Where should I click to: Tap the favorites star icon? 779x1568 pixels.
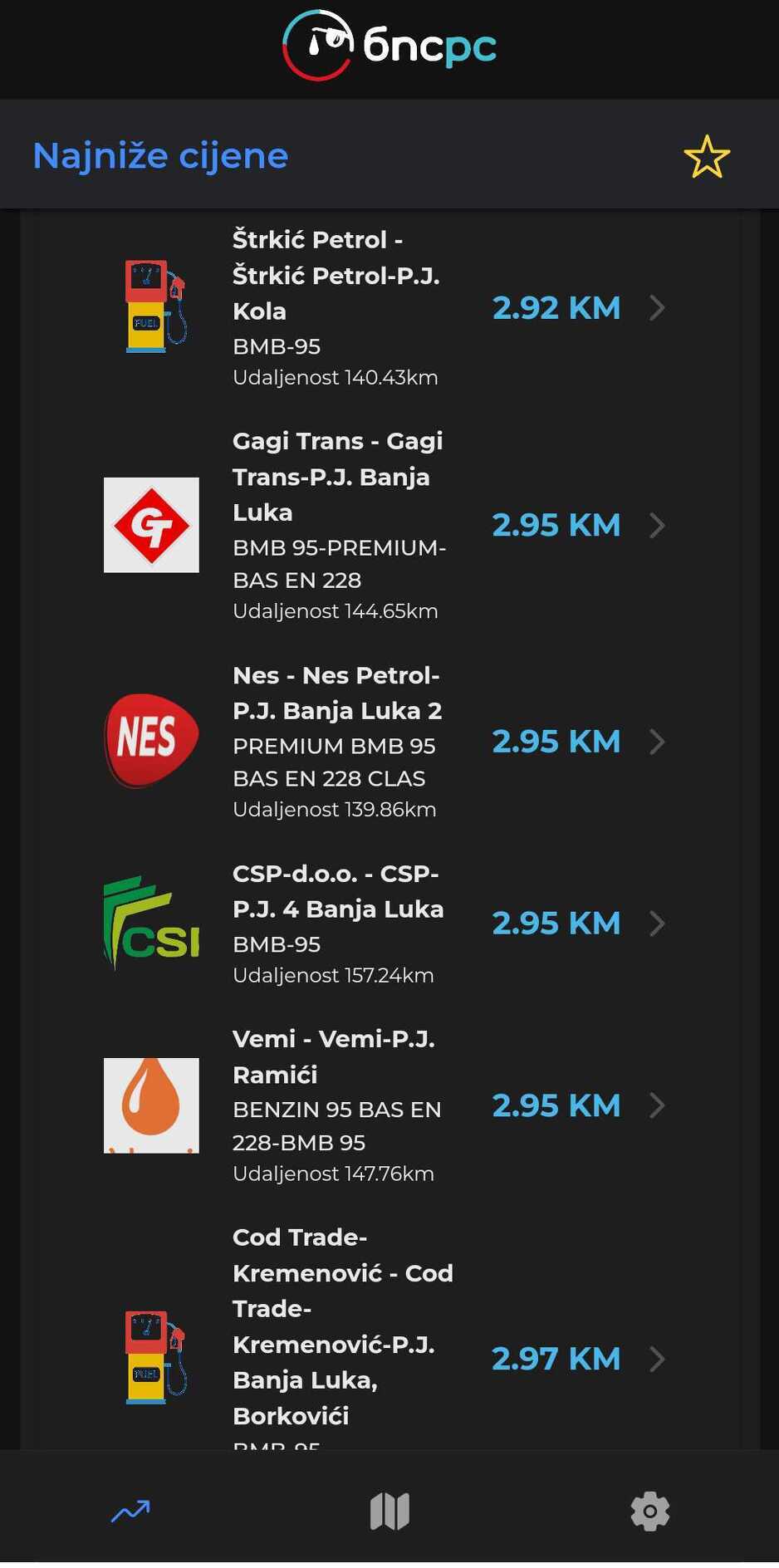point(707,157)
